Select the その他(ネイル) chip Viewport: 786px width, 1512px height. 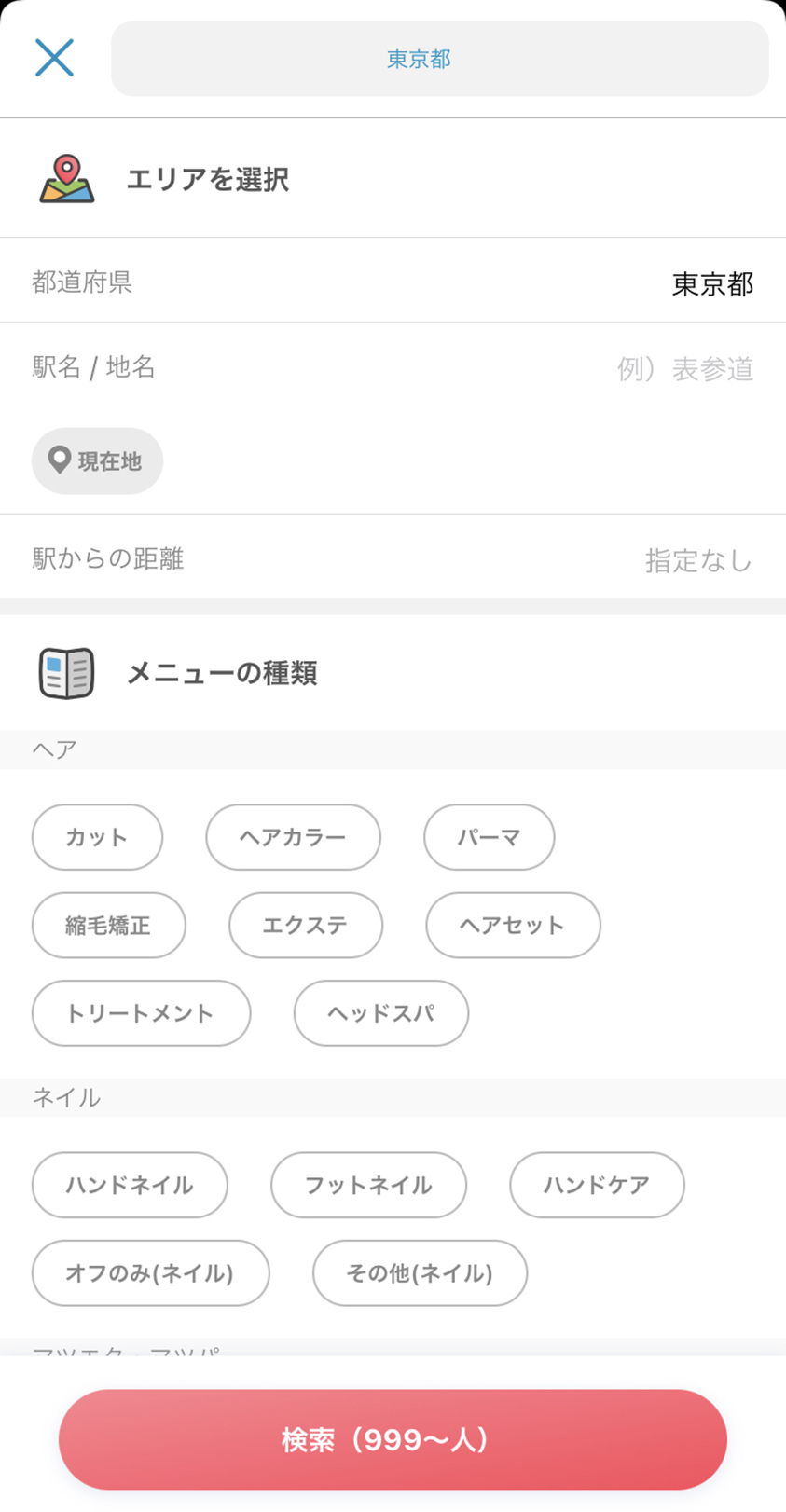click(420, 1272)
